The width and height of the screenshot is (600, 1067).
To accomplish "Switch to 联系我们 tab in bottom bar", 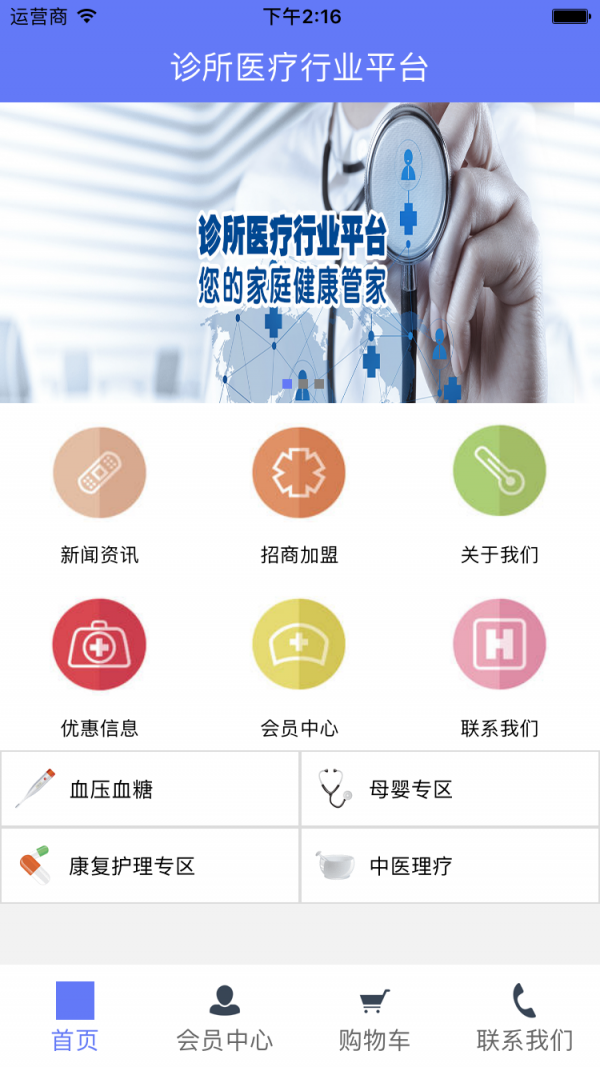I will [x=524, y=1016].
